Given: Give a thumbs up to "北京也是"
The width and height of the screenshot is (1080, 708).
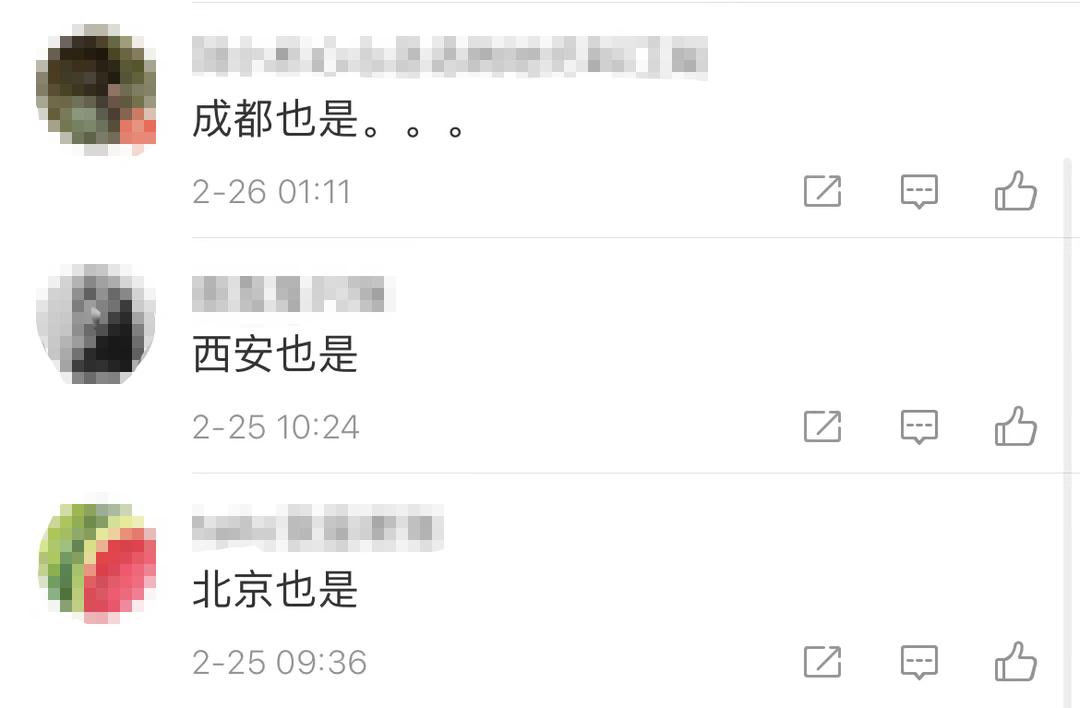Looking at the screenshot, I should (1015, 662).
